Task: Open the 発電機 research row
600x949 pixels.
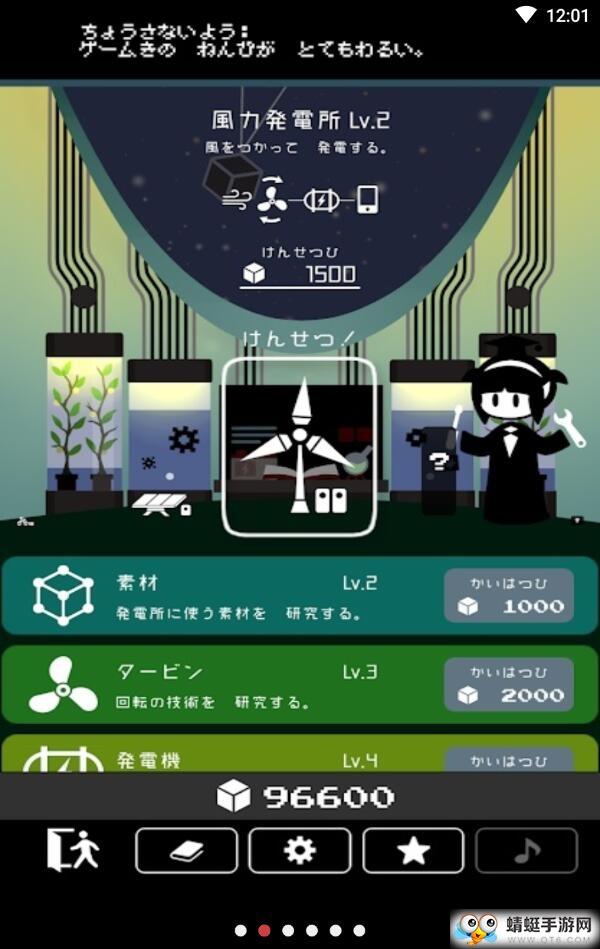Action: point(220,756)
